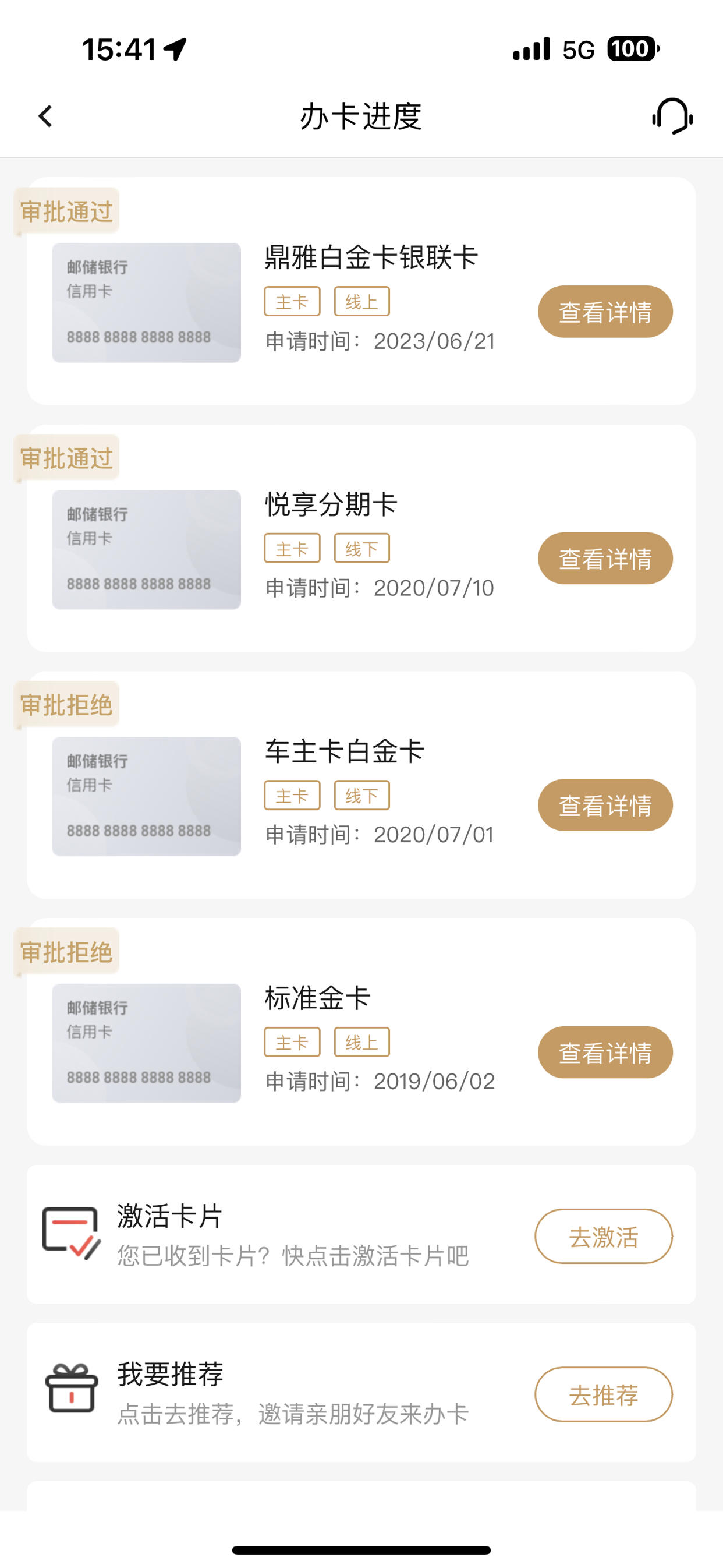Go back from the 办卡进度 page
This screenshot has height=1568, width=723.
pos(45,116)
